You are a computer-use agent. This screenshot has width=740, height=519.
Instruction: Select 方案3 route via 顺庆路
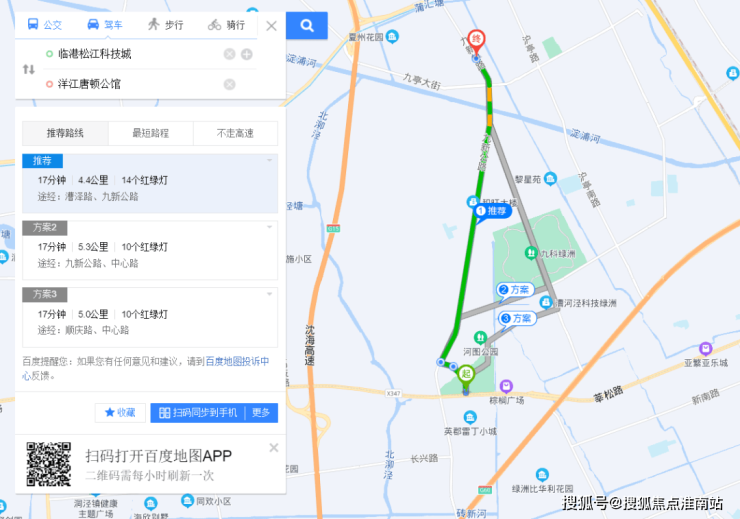148,316
